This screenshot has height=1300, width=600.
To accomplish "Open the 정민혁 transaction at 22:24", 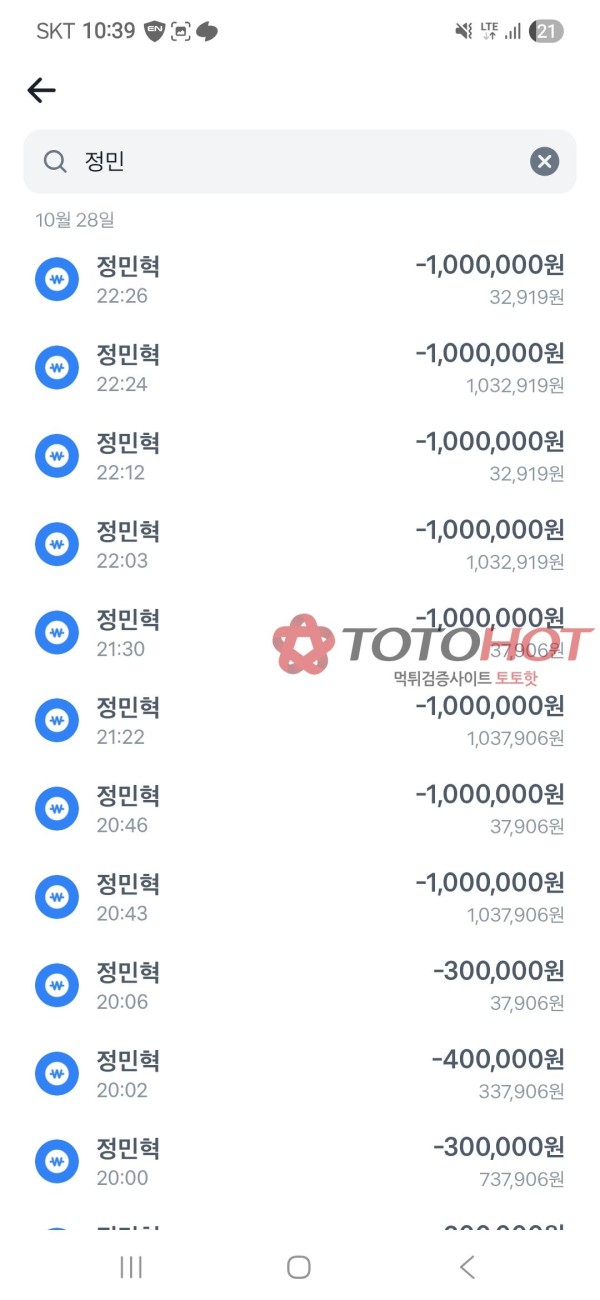I will click(x=300, y=368).
